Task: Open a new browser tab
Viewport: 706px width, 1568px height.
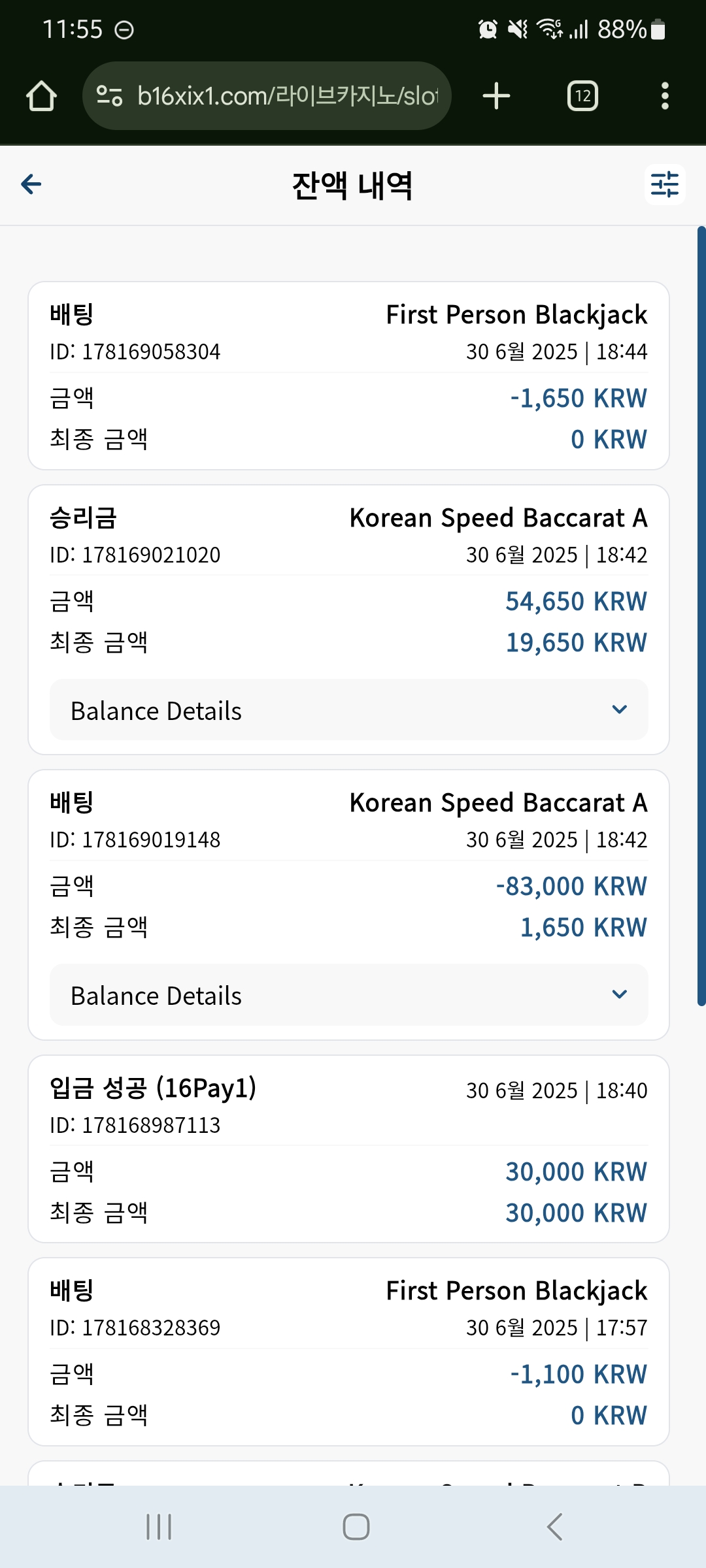Action: 496,96
